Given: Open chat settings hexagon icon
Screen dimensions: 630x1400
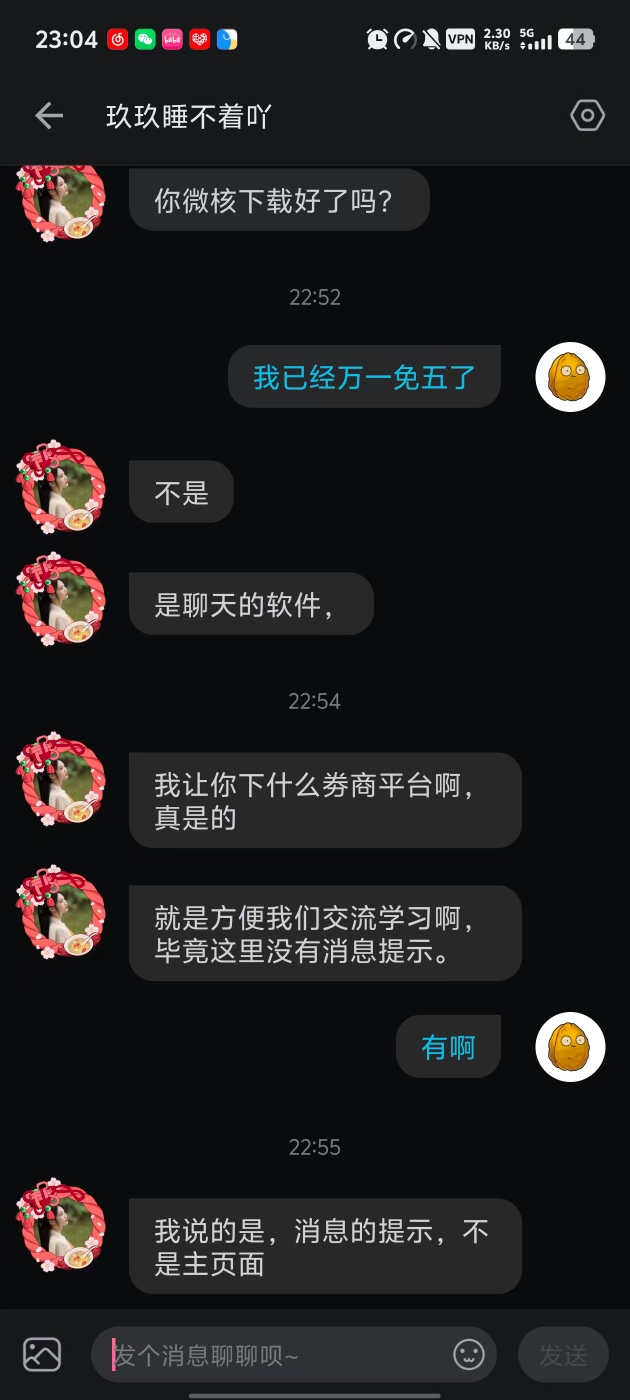Looking at the screenshot, I should coord(587,116).
